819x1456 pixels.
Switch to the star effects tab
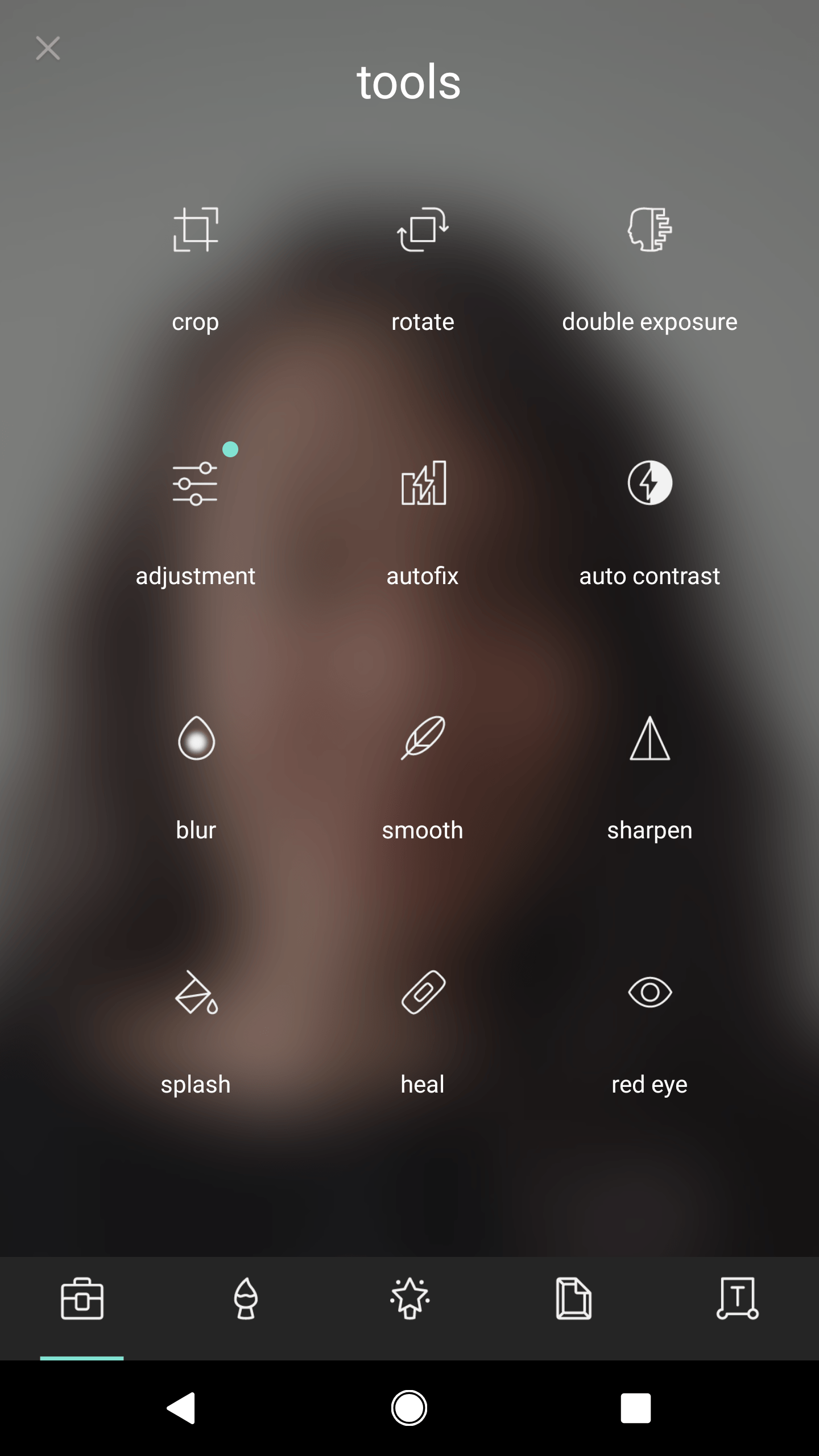(x=409, y=1299)
